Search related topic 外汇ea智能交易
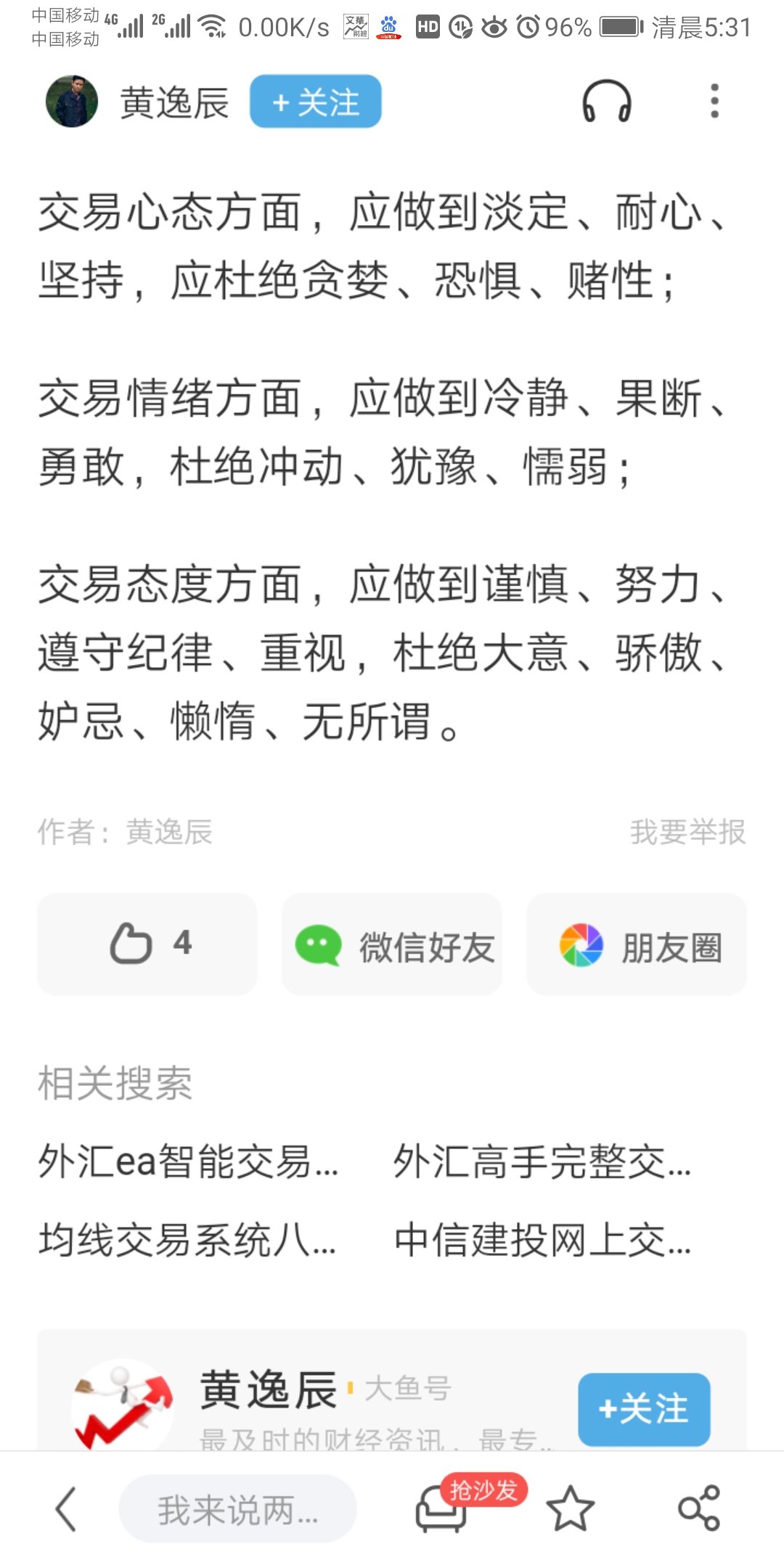Viewport: 784px width, 1568px height. [187, 1161]
